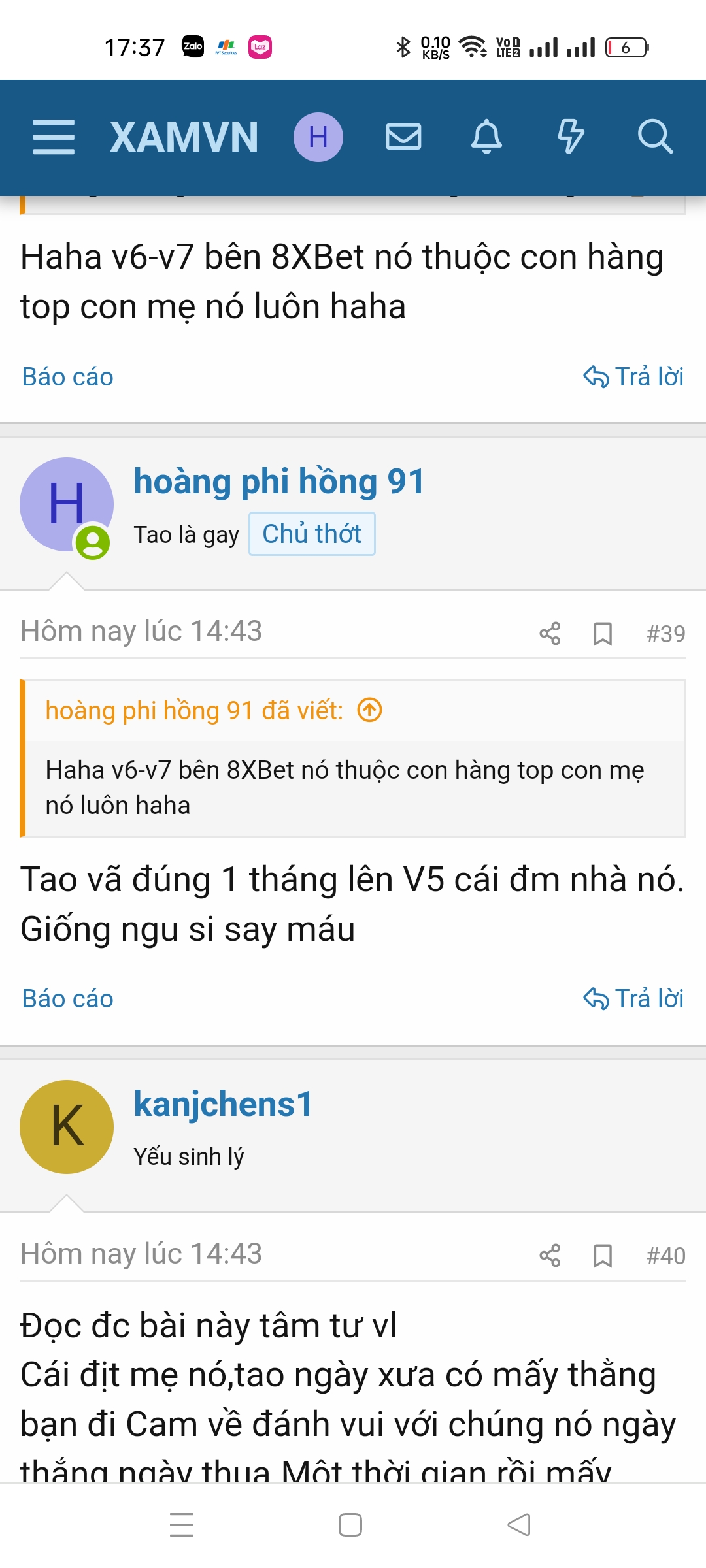Jump to quoted post via up arrow
Screen dimensions: 706x1568
tap(370, 710)
